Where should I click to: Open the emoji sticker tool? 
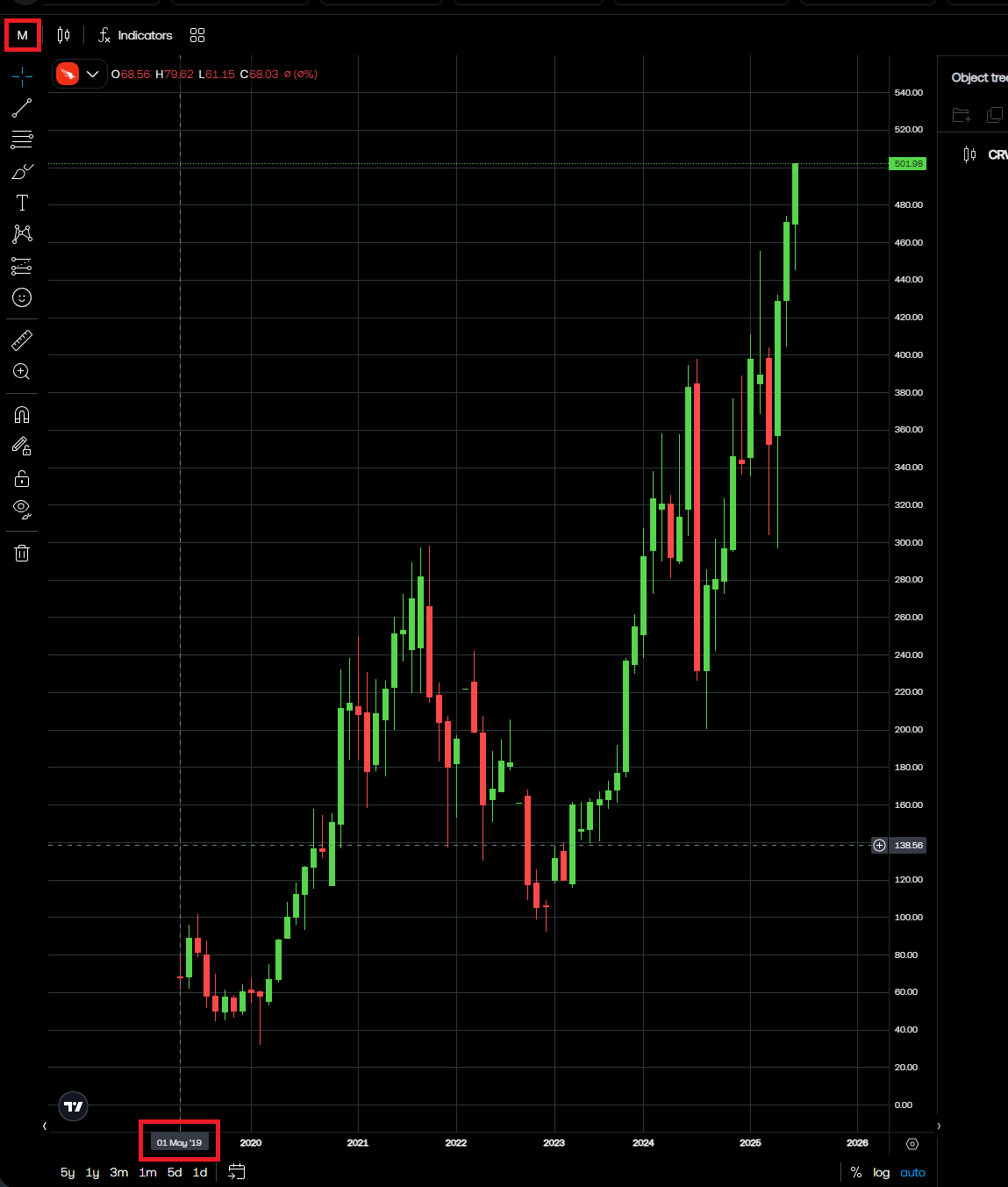22,297
